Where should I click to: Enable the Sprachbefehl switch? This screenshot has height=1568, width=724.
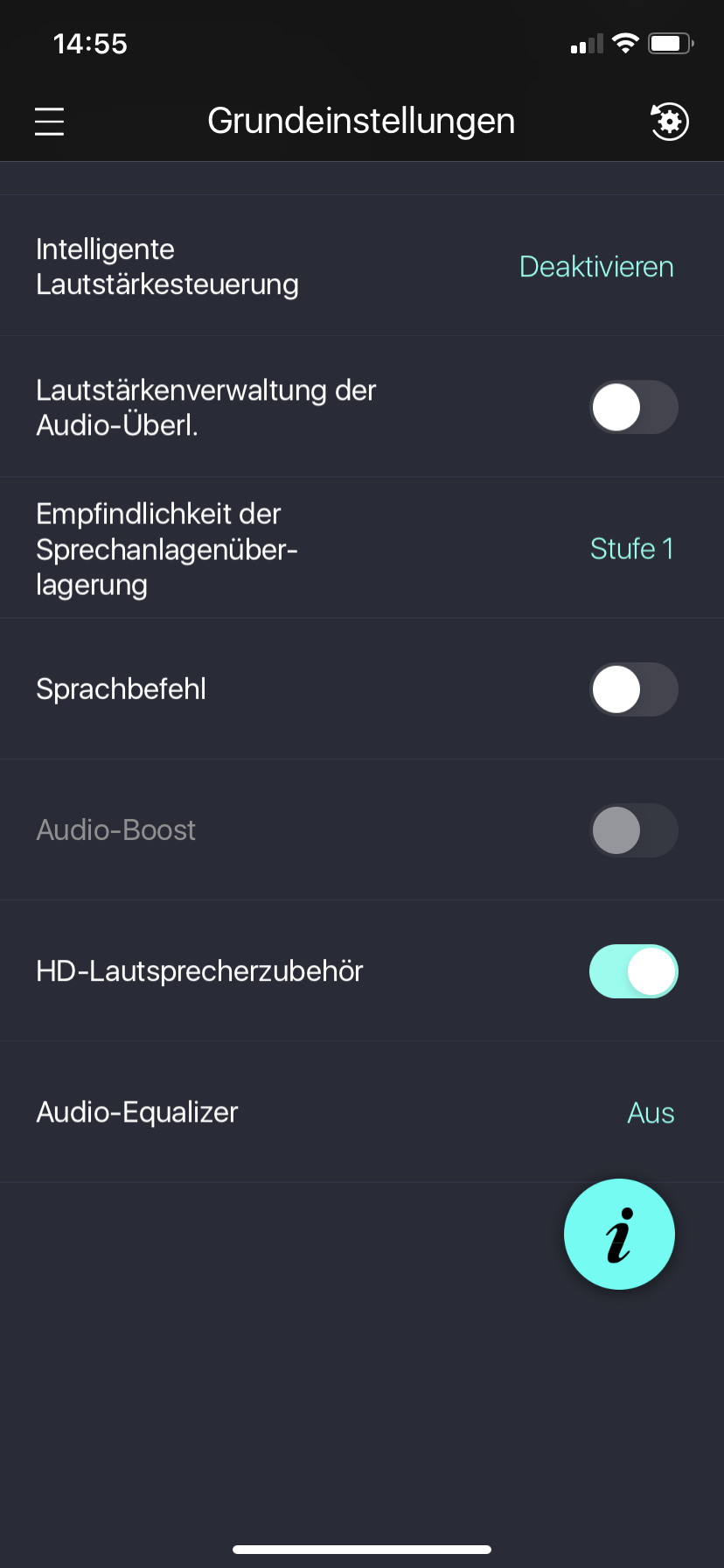coord(633,689)
